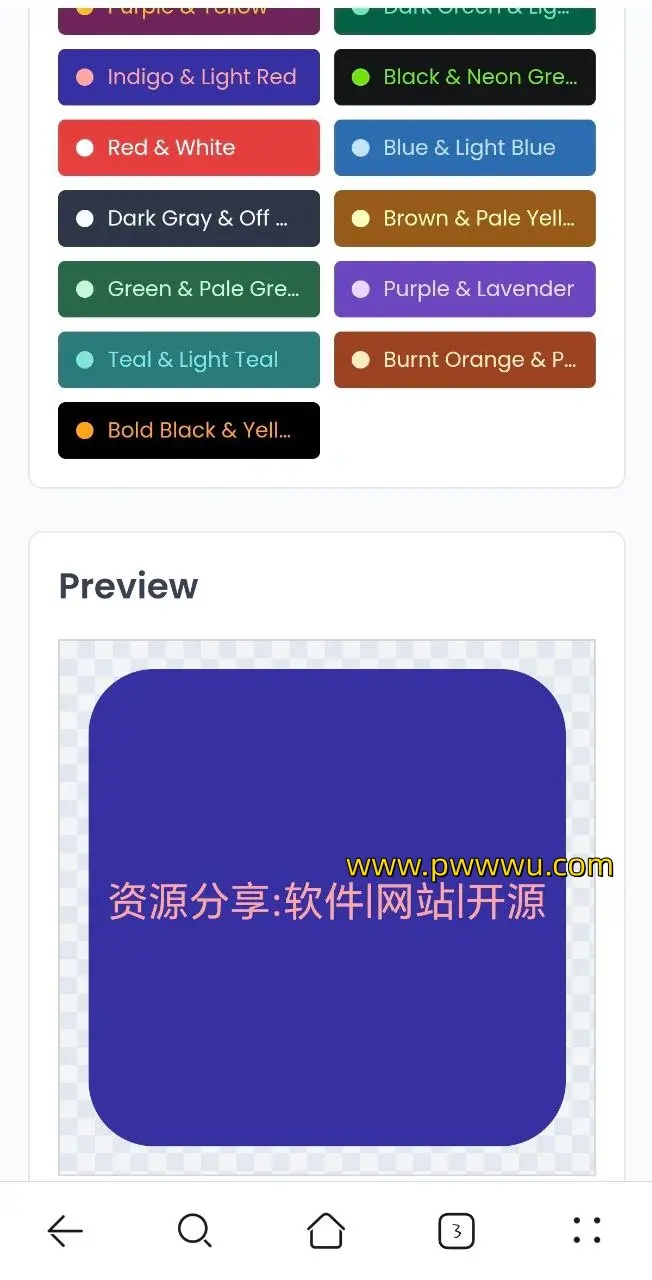The image size is (652, 1280).
Task: Open the browser search
Action: 194,1231
